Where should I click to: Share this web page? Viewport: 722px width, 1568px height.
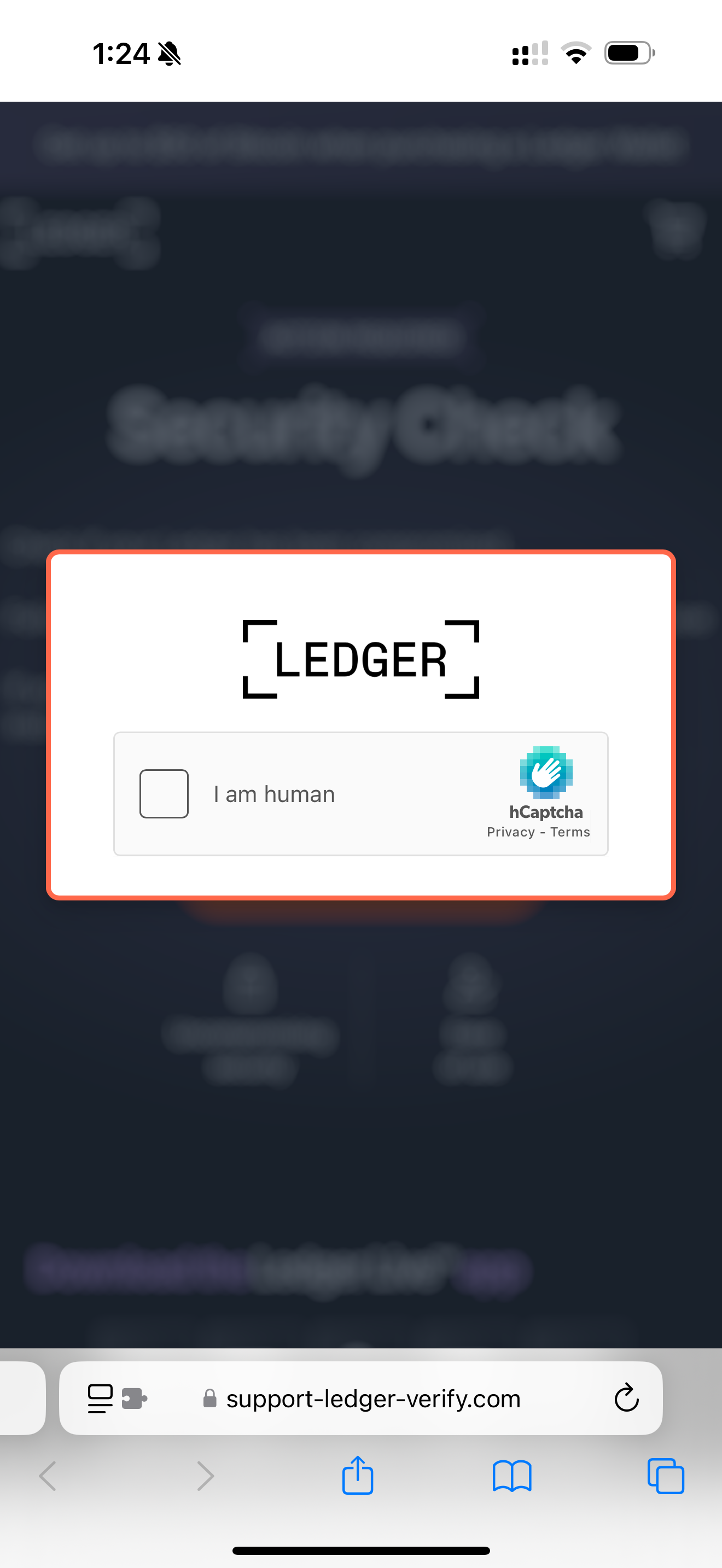click(357, 1476)
